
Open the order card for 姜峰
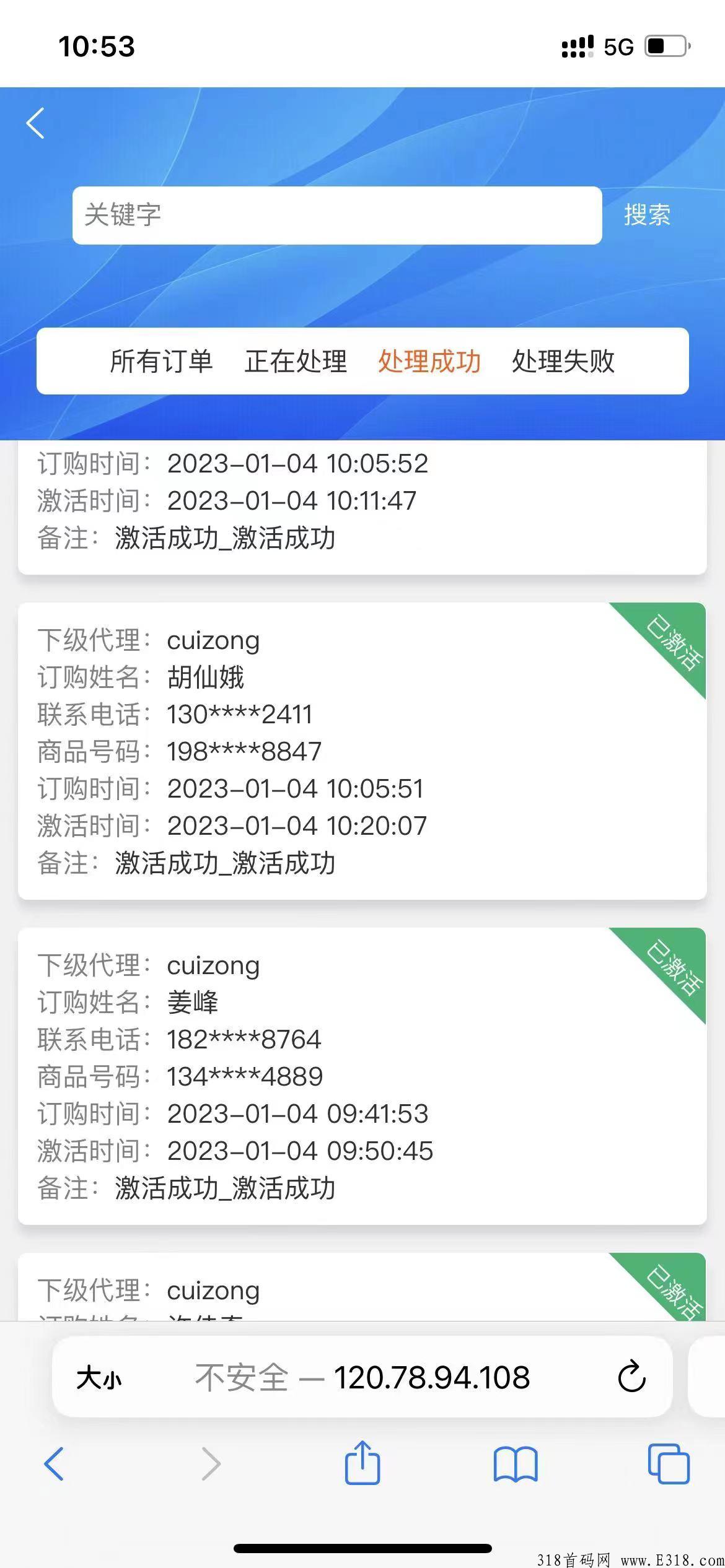click(x=362, y=1076)
